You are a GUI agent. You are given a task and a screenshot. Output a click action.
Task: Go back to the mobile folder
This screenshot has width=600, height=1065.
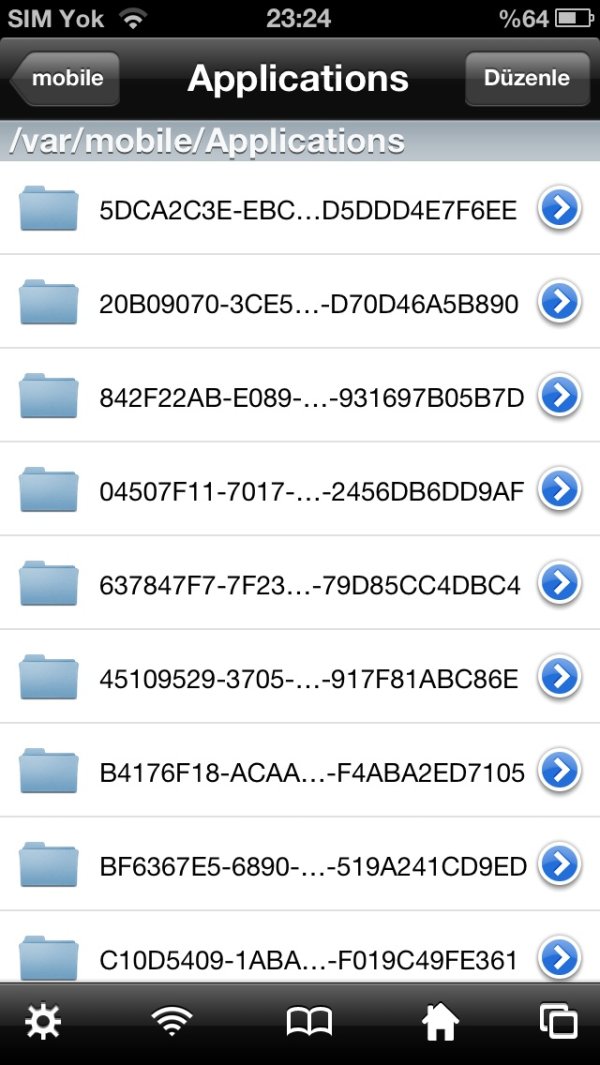click(66, 79)
